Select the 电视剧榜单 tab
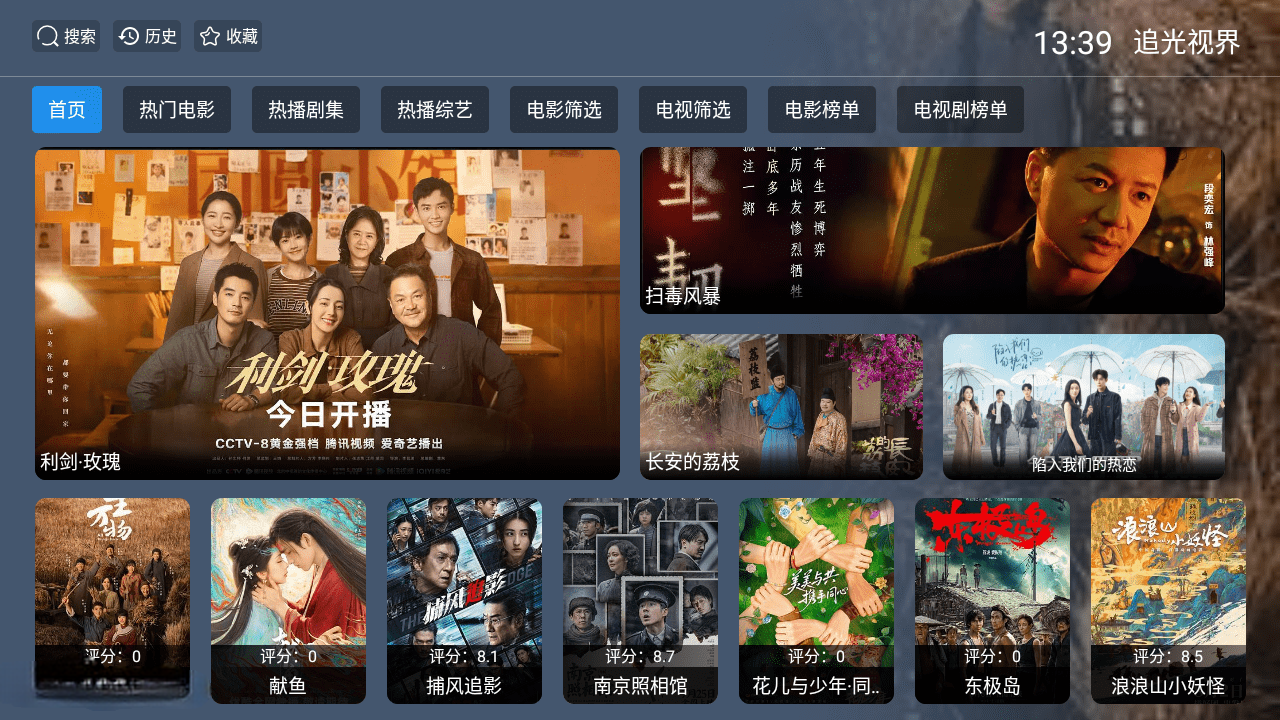1280x720 pixels. point(960,110)
